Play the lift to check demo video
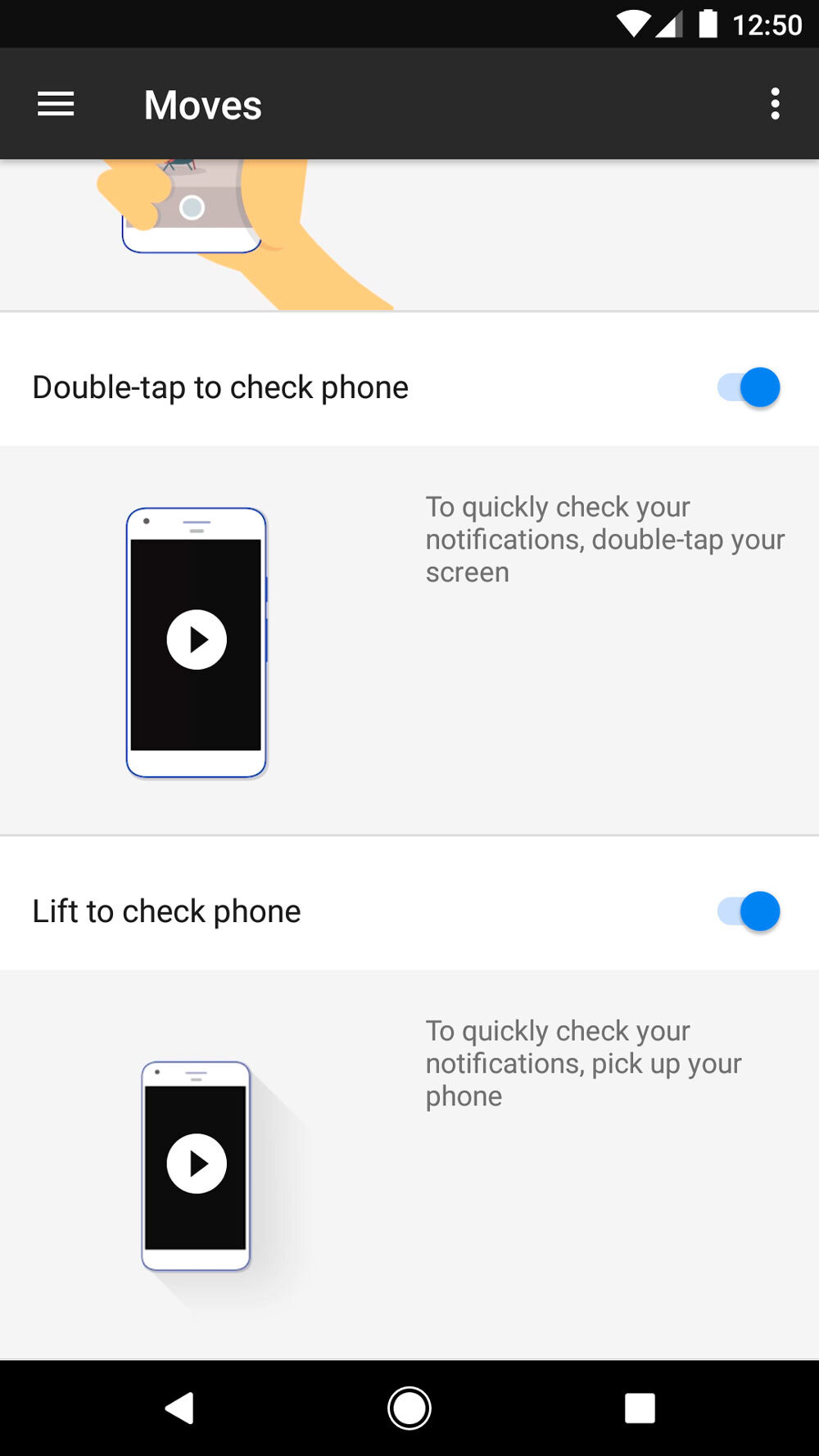 (197, 1164)
